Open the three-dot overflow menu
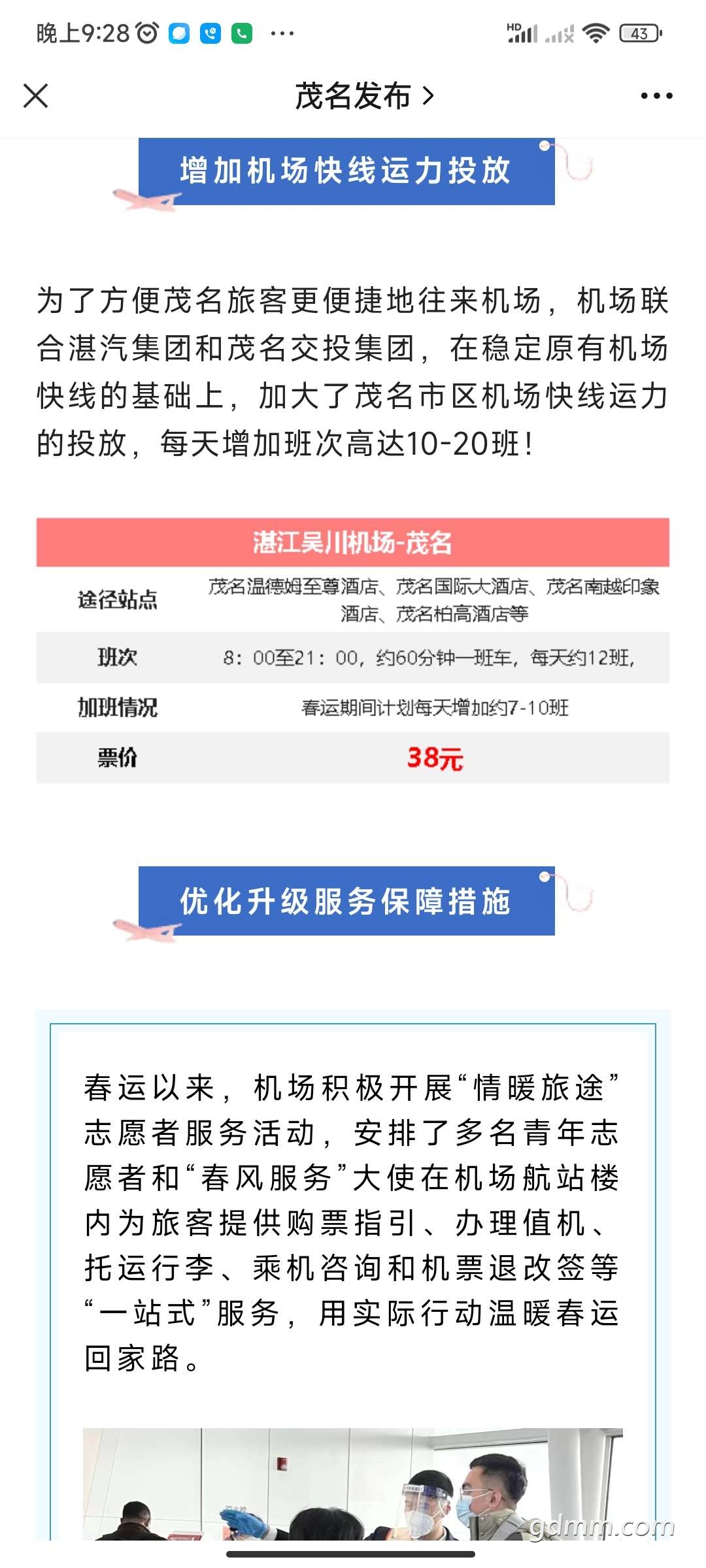The width and height of the screenshot is (706, 1568). coord(656,96)
